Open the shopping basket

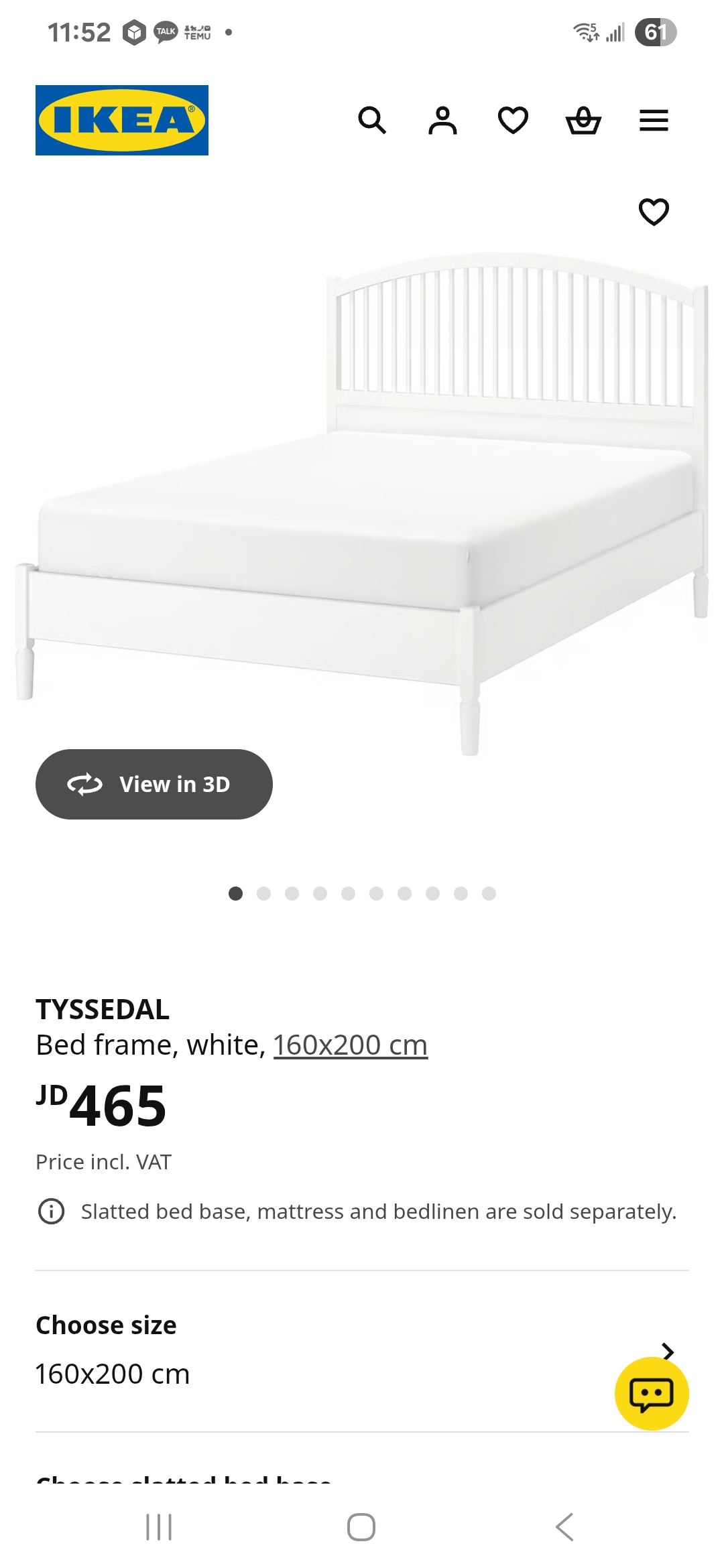point(583,121)
